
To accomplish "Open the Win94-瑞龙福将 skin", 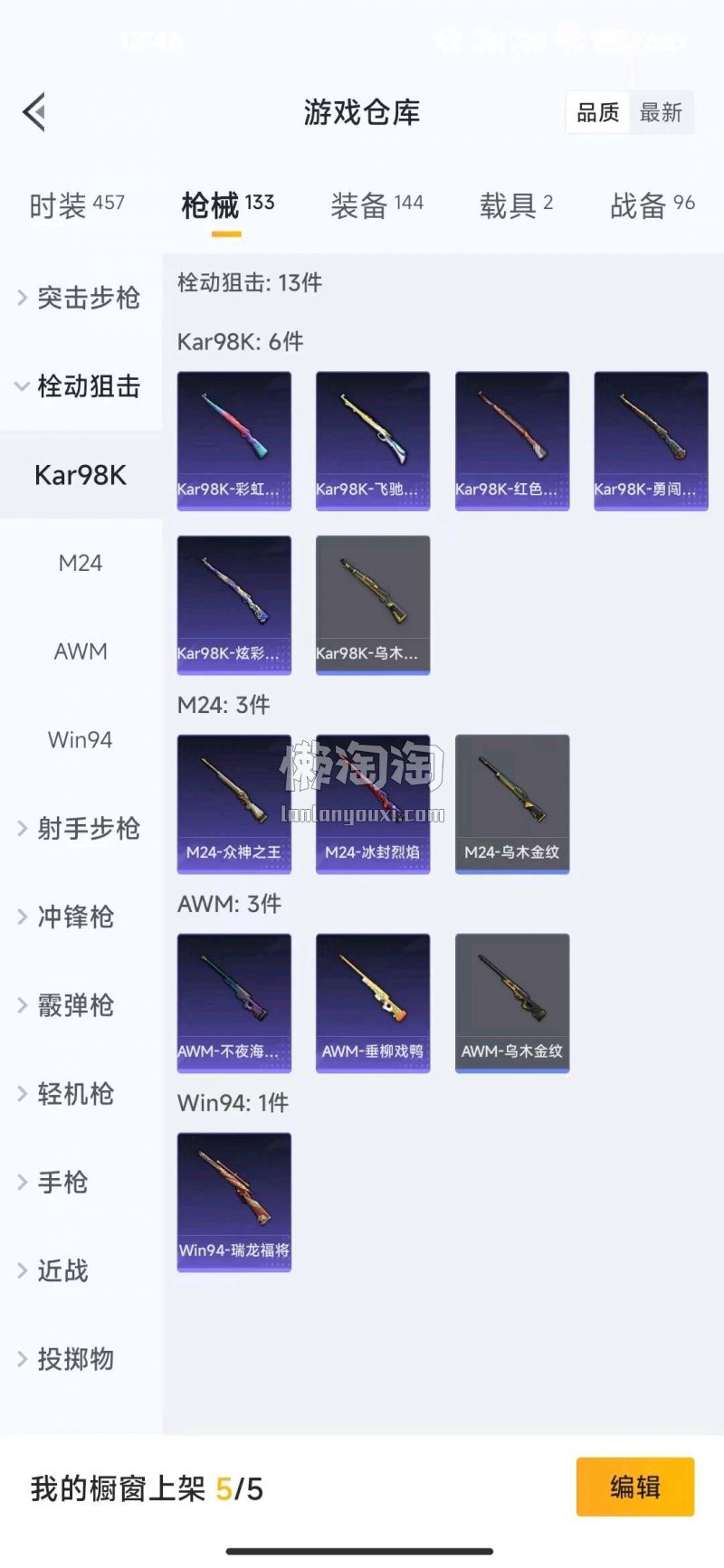I will point(233,1202).
